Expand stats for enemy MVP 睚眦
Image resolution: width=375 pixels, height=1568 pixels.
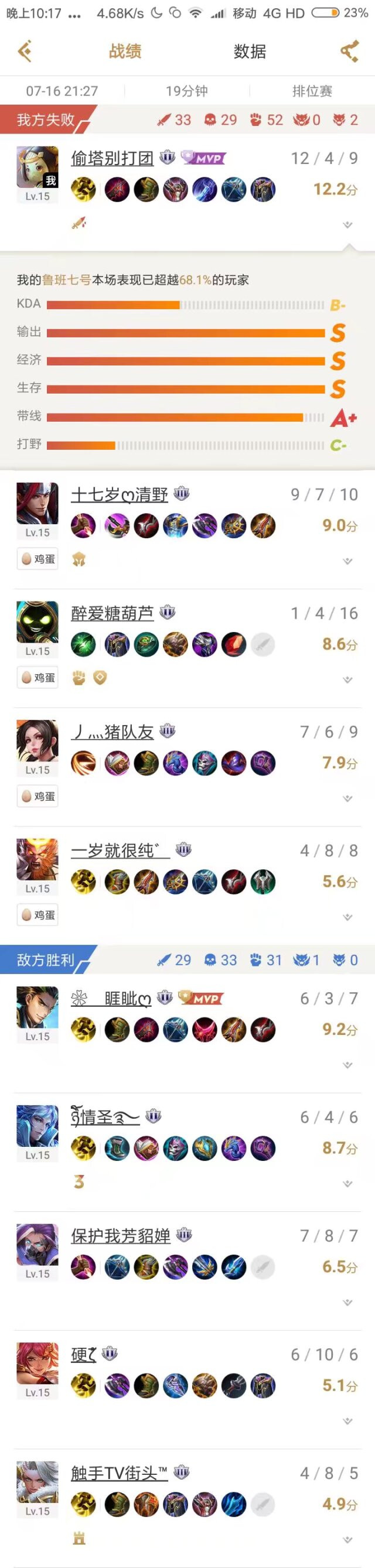(x=347, y=1065)
